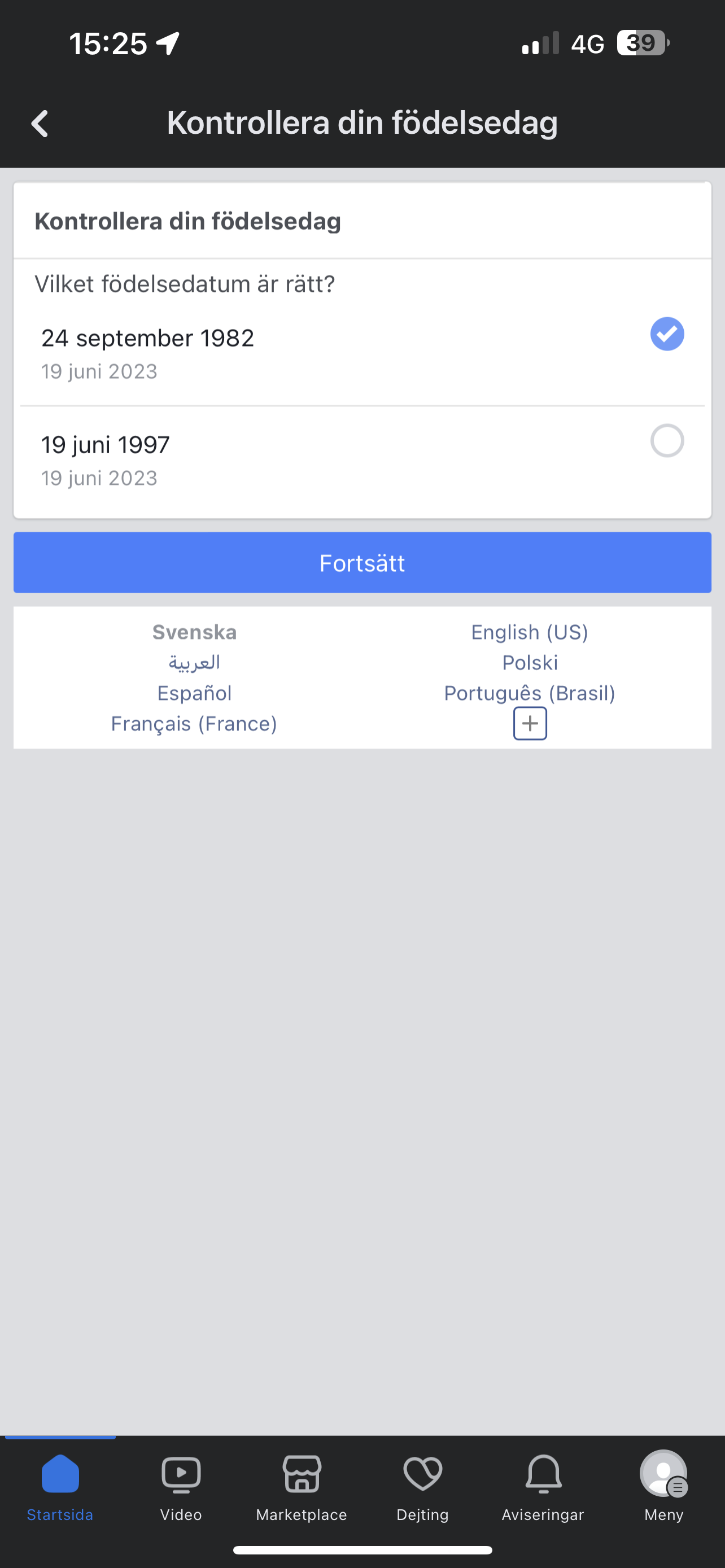
Task: Choose Français (France) language
Action: (x=194, y=723)
